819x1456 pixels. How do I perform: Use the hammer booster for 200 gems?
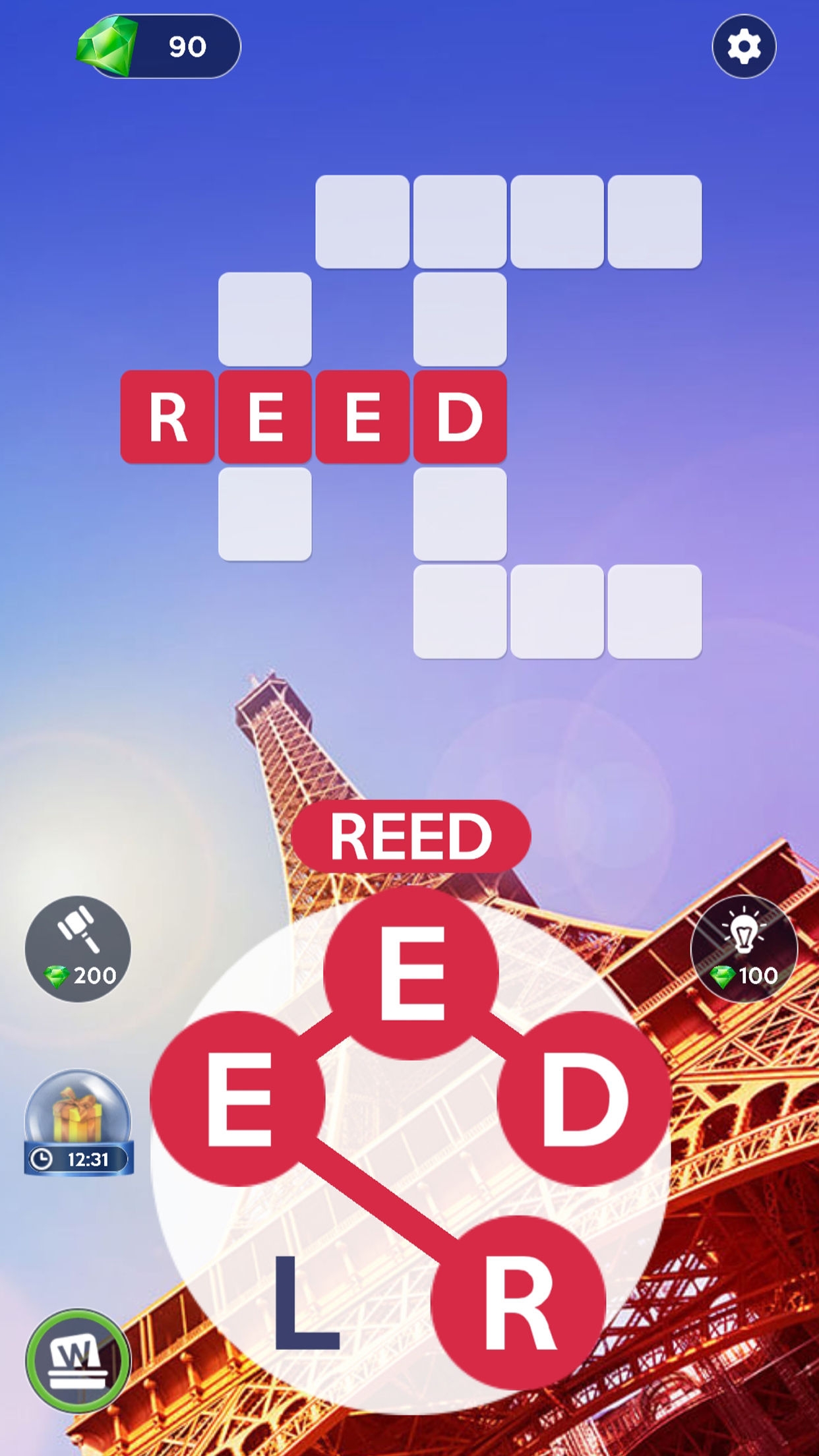(x=78, y=949)
